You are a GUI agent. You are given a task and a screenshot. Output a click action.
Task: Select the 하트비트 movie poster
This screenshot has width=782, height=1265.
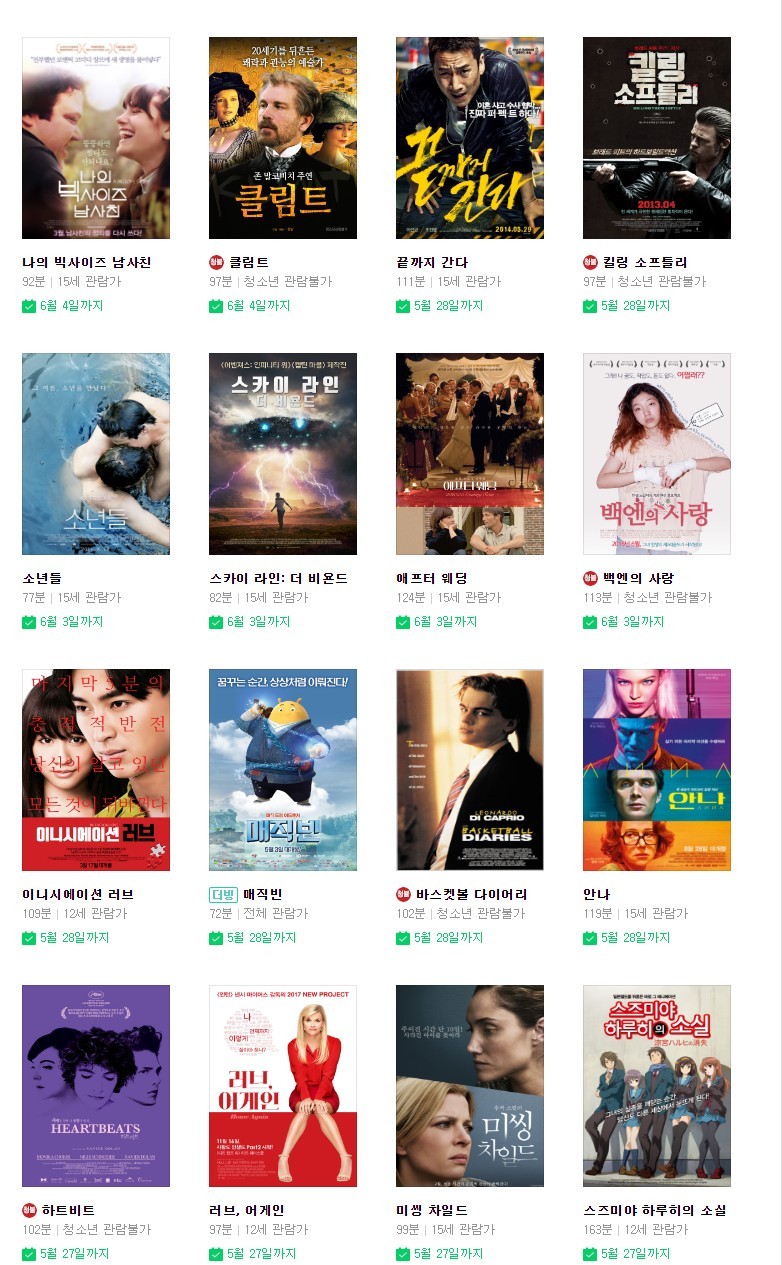(x=96, y=1086)
